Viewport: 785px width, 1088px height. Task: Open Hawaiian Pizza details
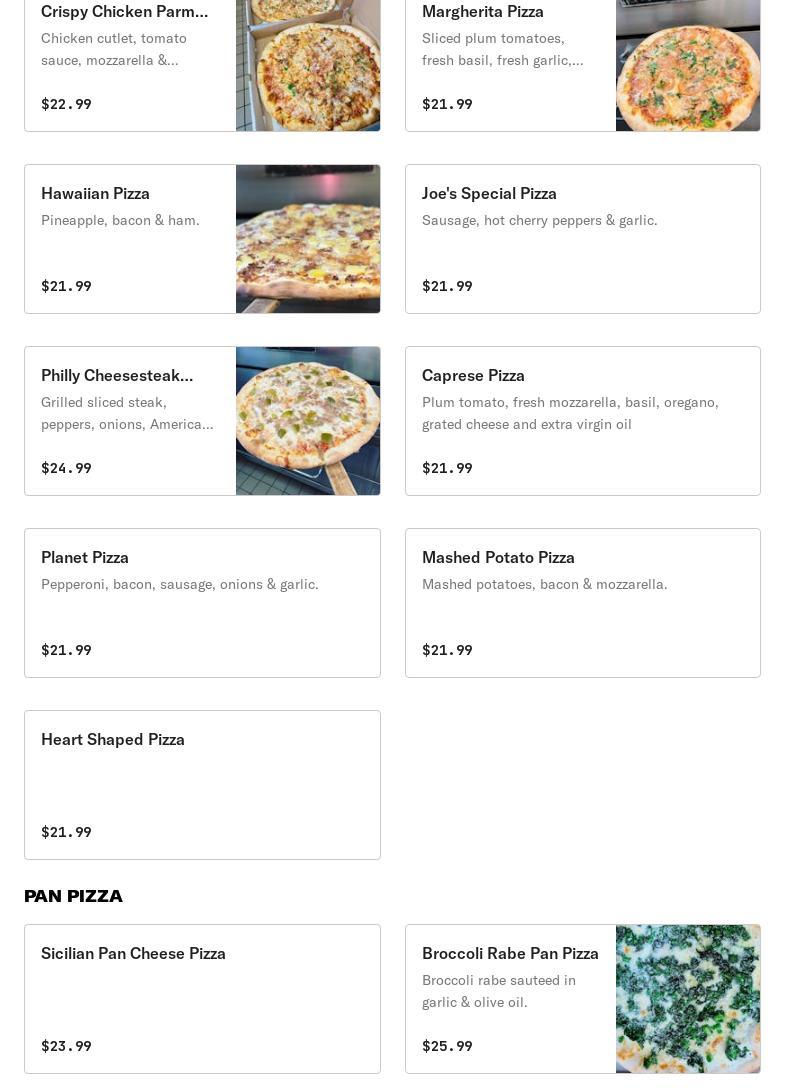(202, 239)
